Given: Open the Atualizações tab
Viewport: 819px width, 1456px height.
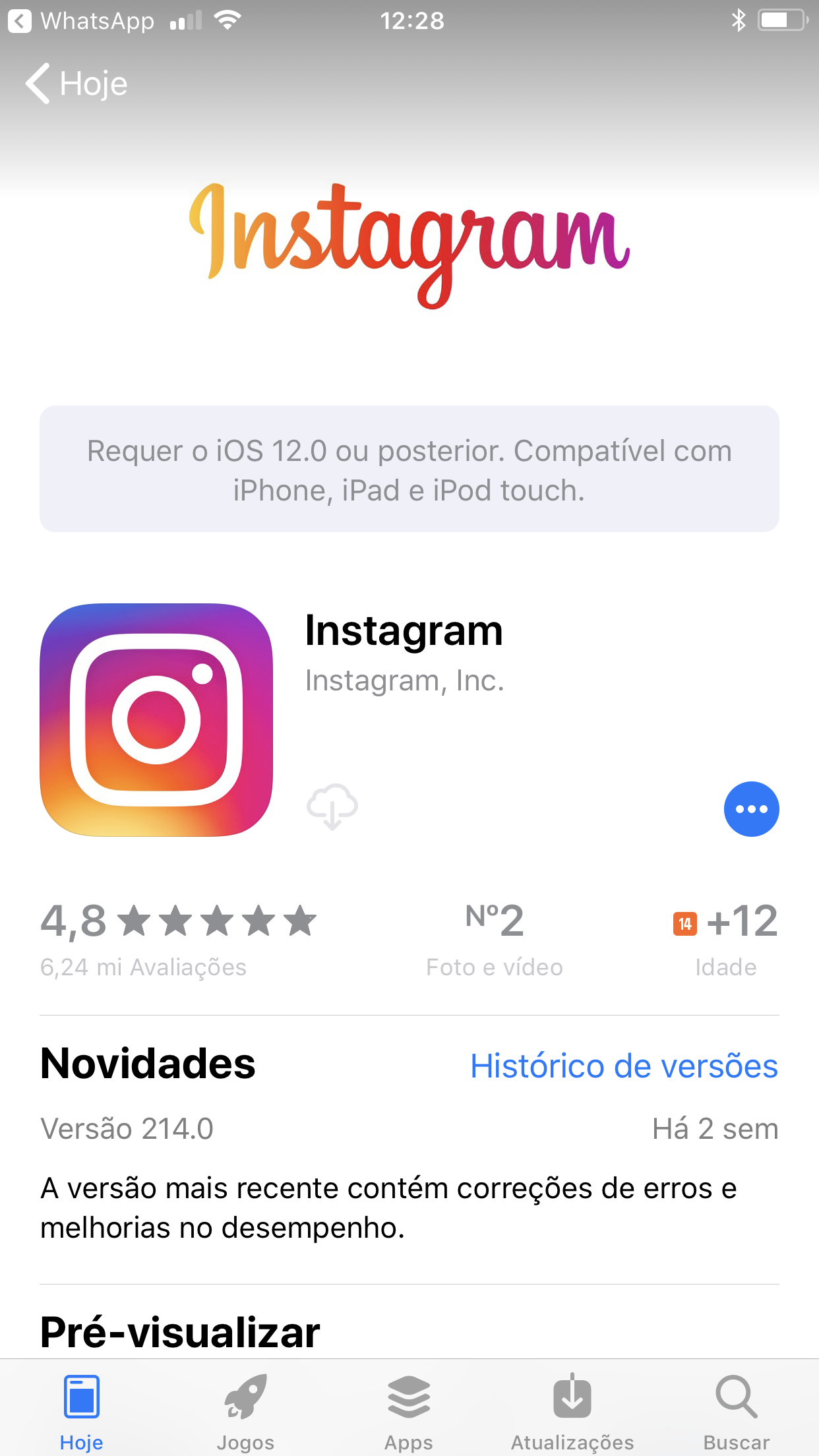Looking at the screenshot, I should [x=572, y=1411].
